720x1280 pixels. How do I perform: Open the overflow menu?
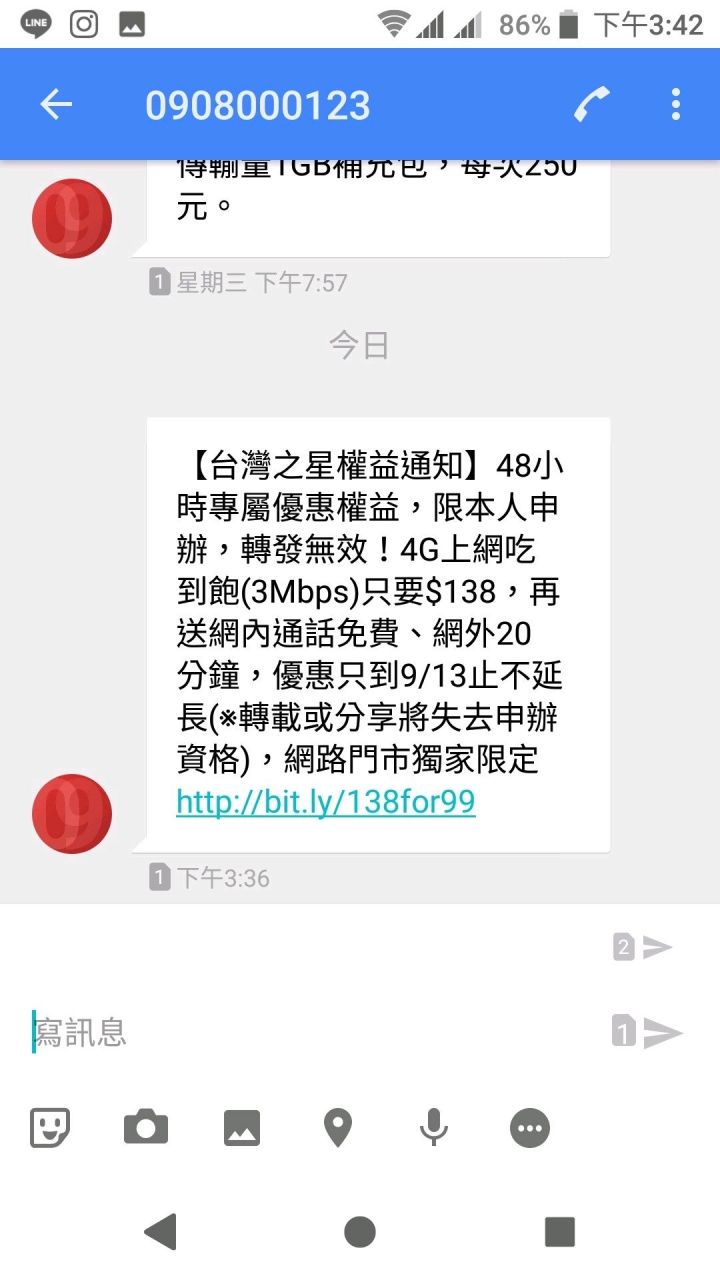(676, 105)
